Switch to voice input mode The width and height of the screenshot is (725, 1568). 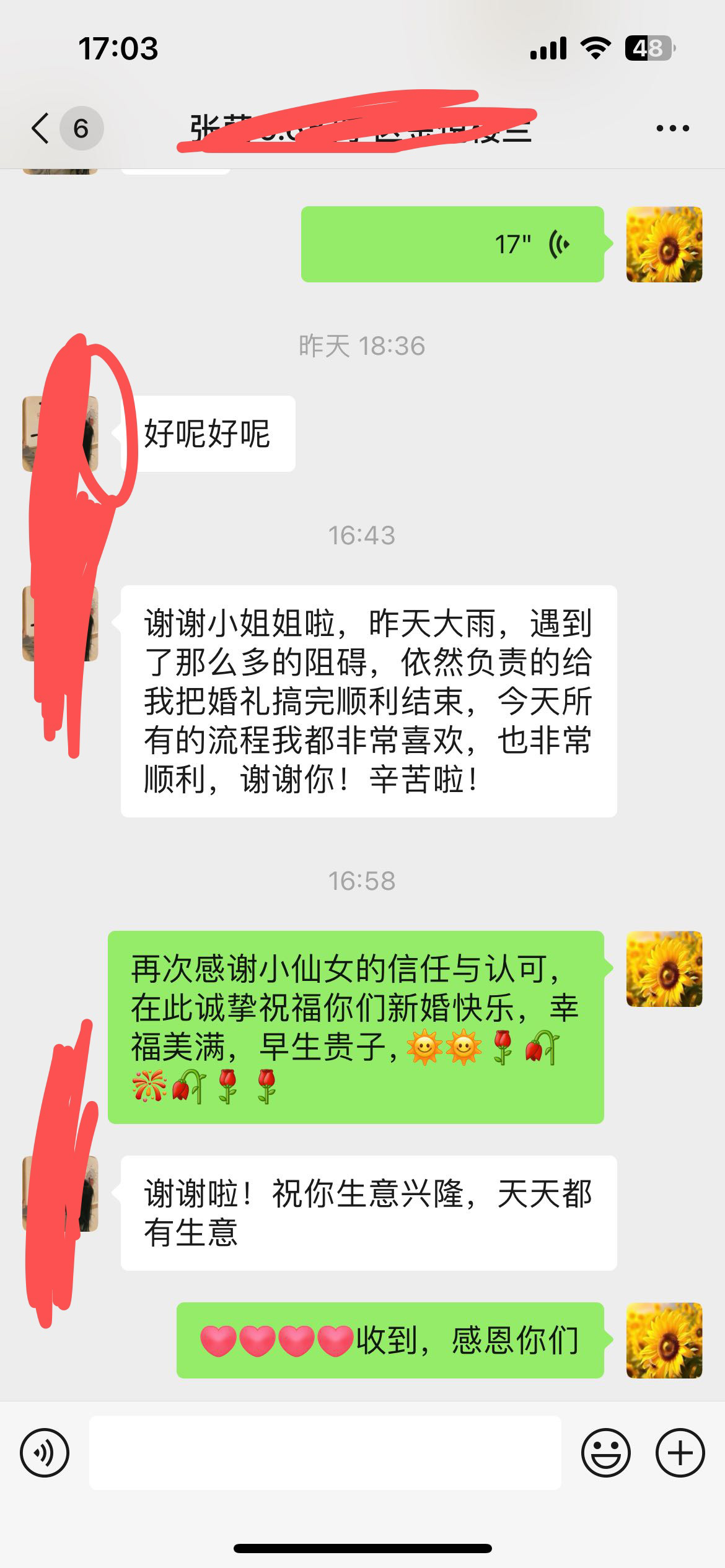click(45, 1452)
